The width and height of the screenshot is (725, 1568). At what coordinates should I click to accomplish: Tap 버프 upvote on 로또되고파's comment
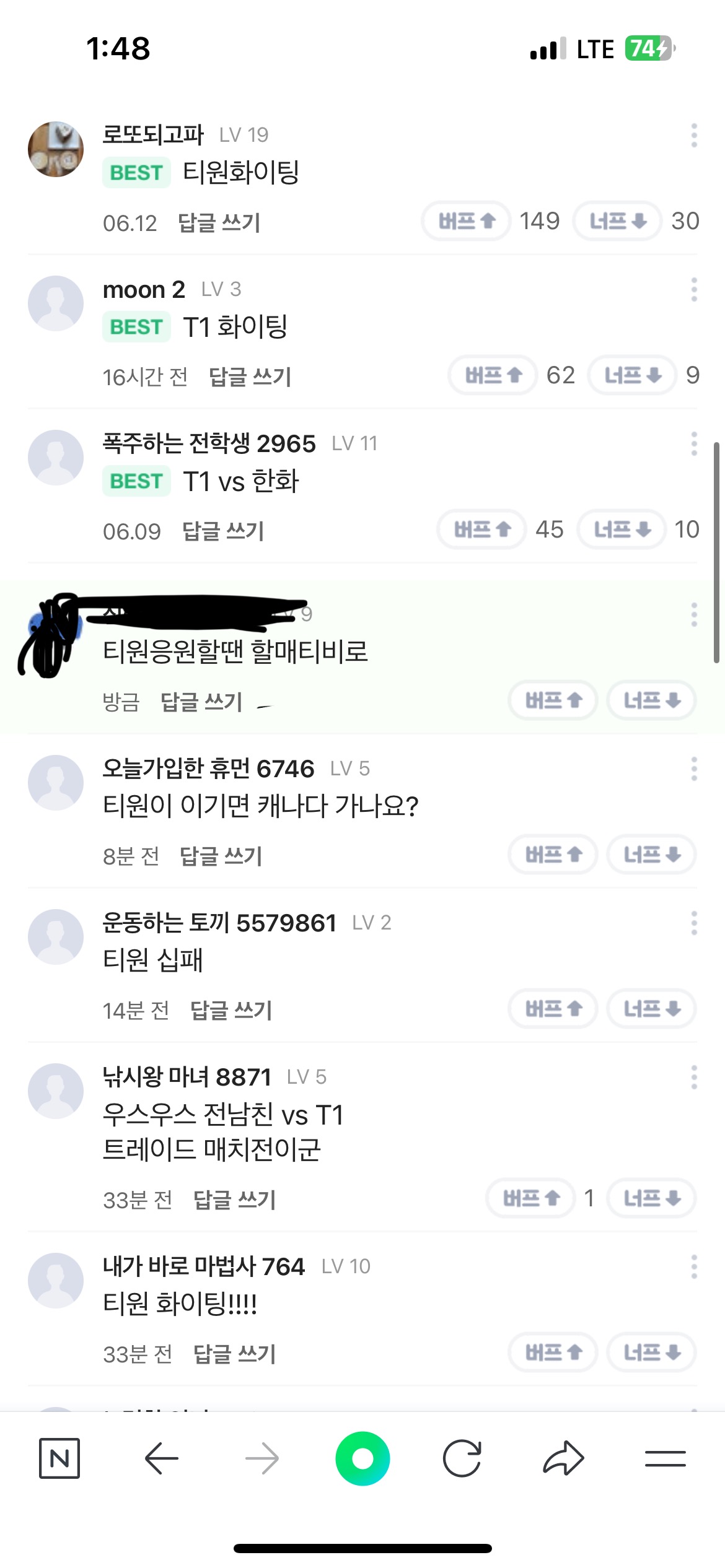pyautogui.click(x=466, y=221)
